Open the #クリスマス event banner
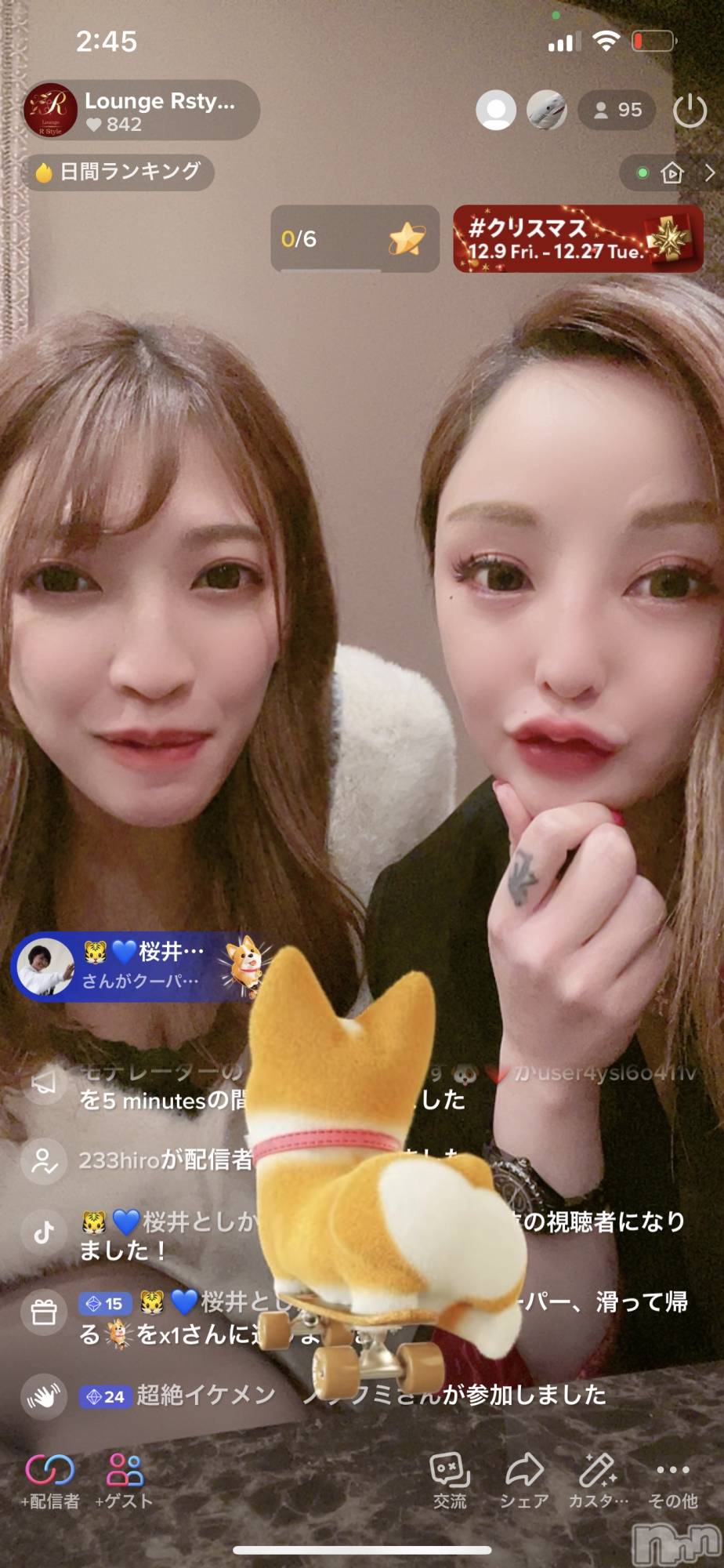 click(577, 238)
